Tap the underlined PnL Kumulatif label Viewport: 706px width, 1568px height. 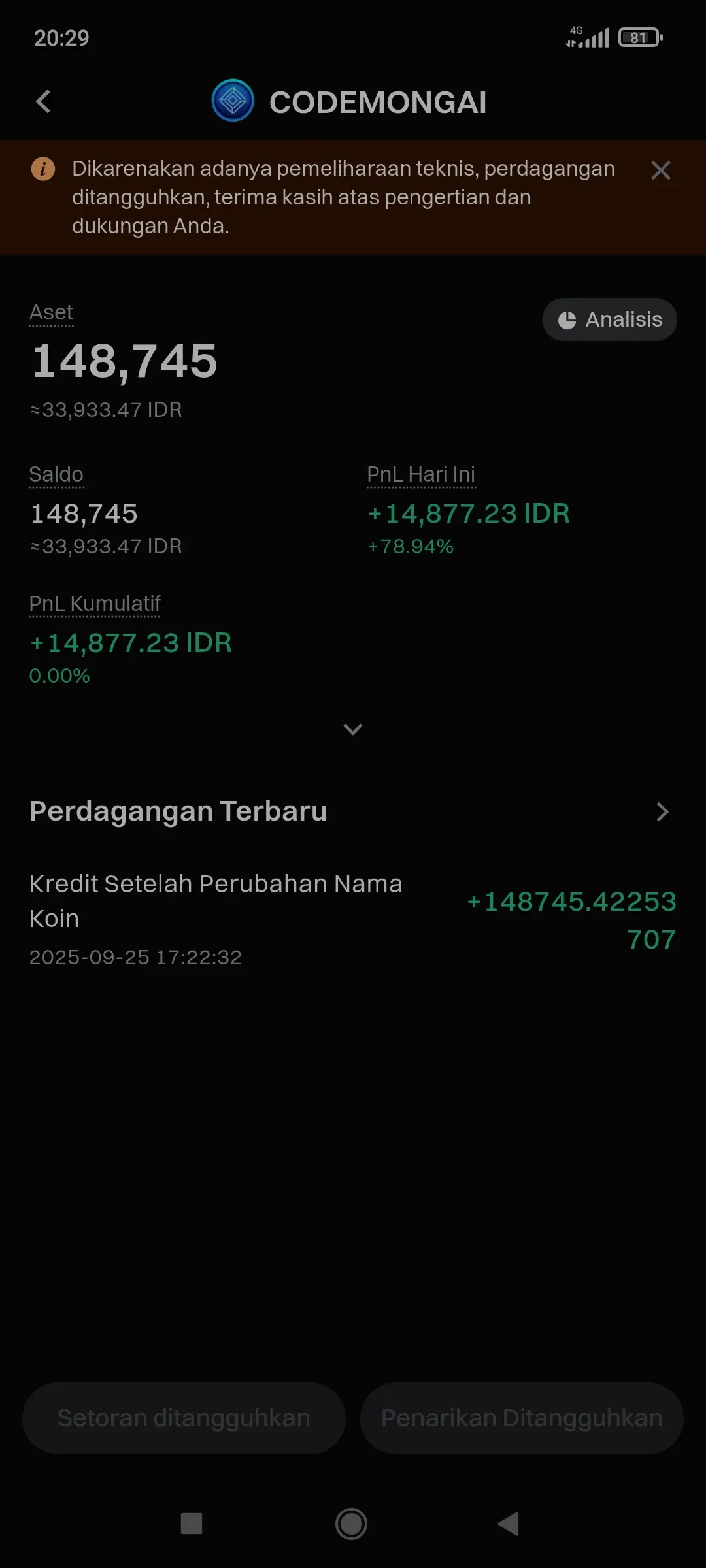[95, 604]
